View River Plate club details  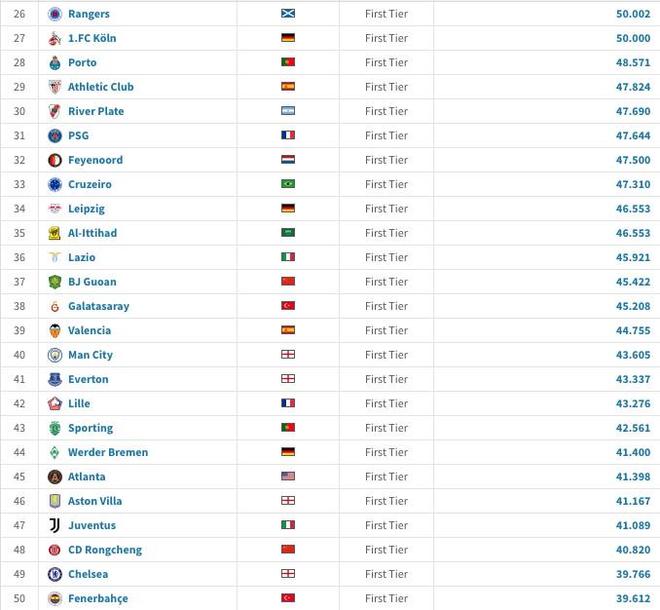96,111
